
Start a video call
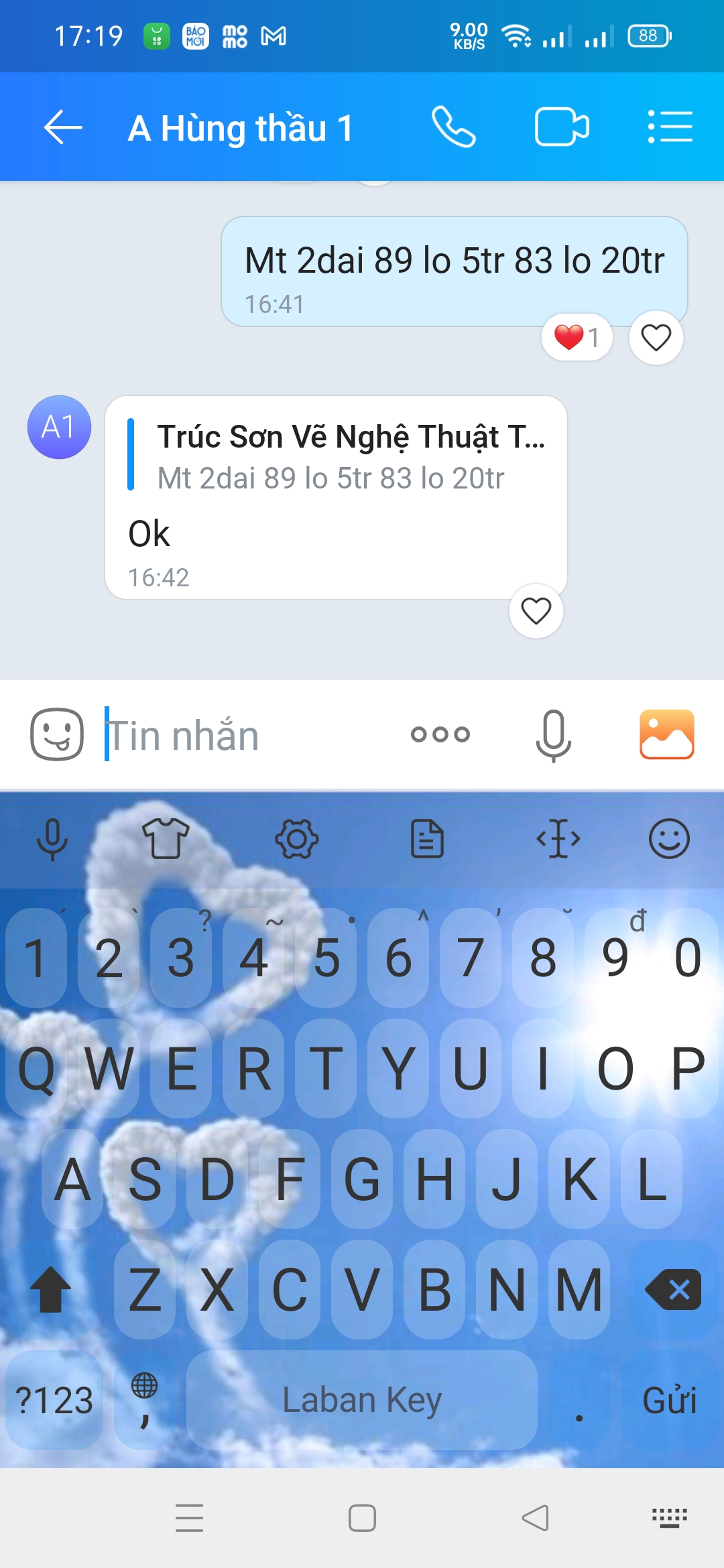tap(562, 127)
